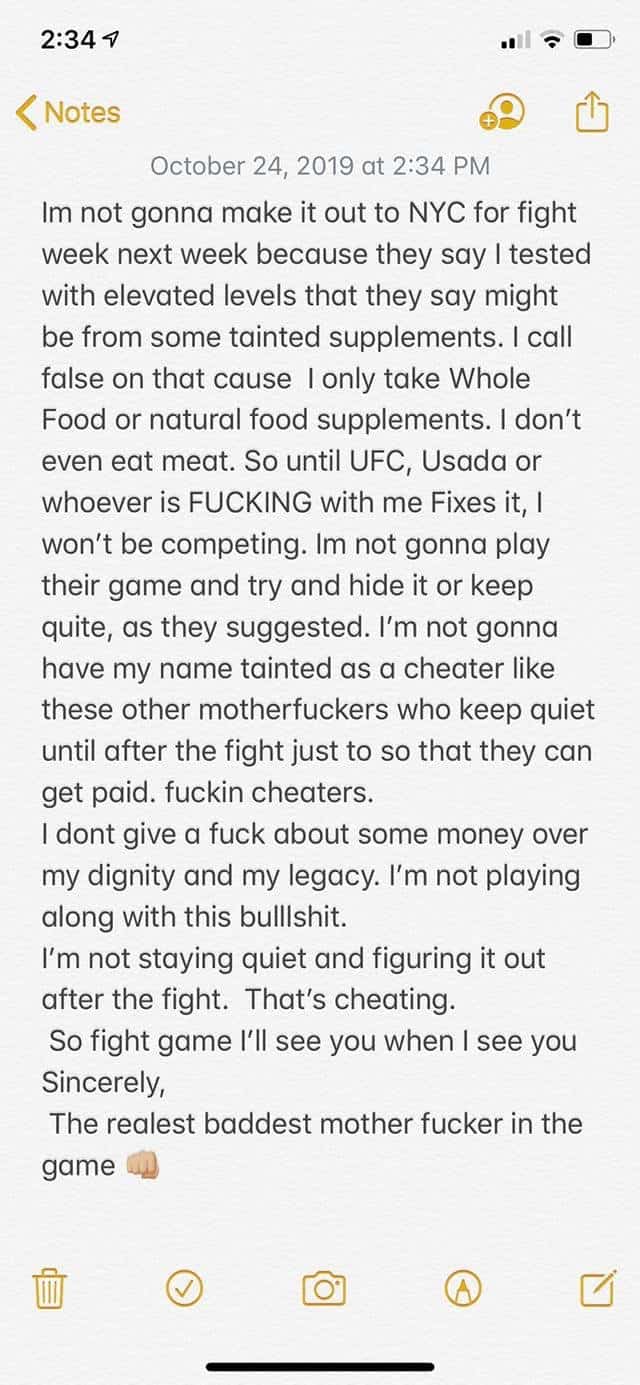Open the markup drawing tool
The image size is (640, 1385).
point(463,1290)
